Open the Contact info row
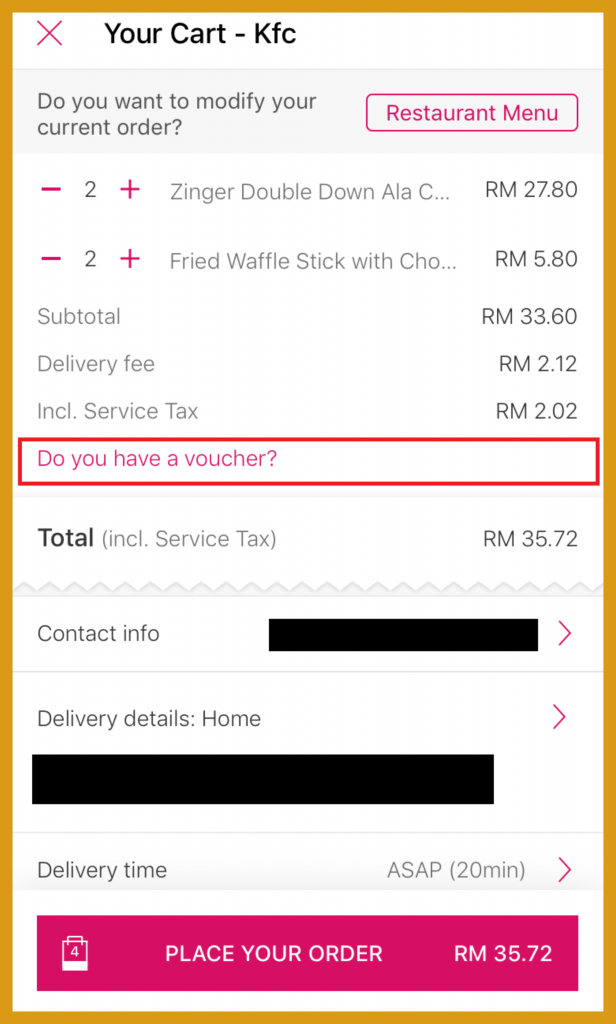 click(x=308, y=634)
